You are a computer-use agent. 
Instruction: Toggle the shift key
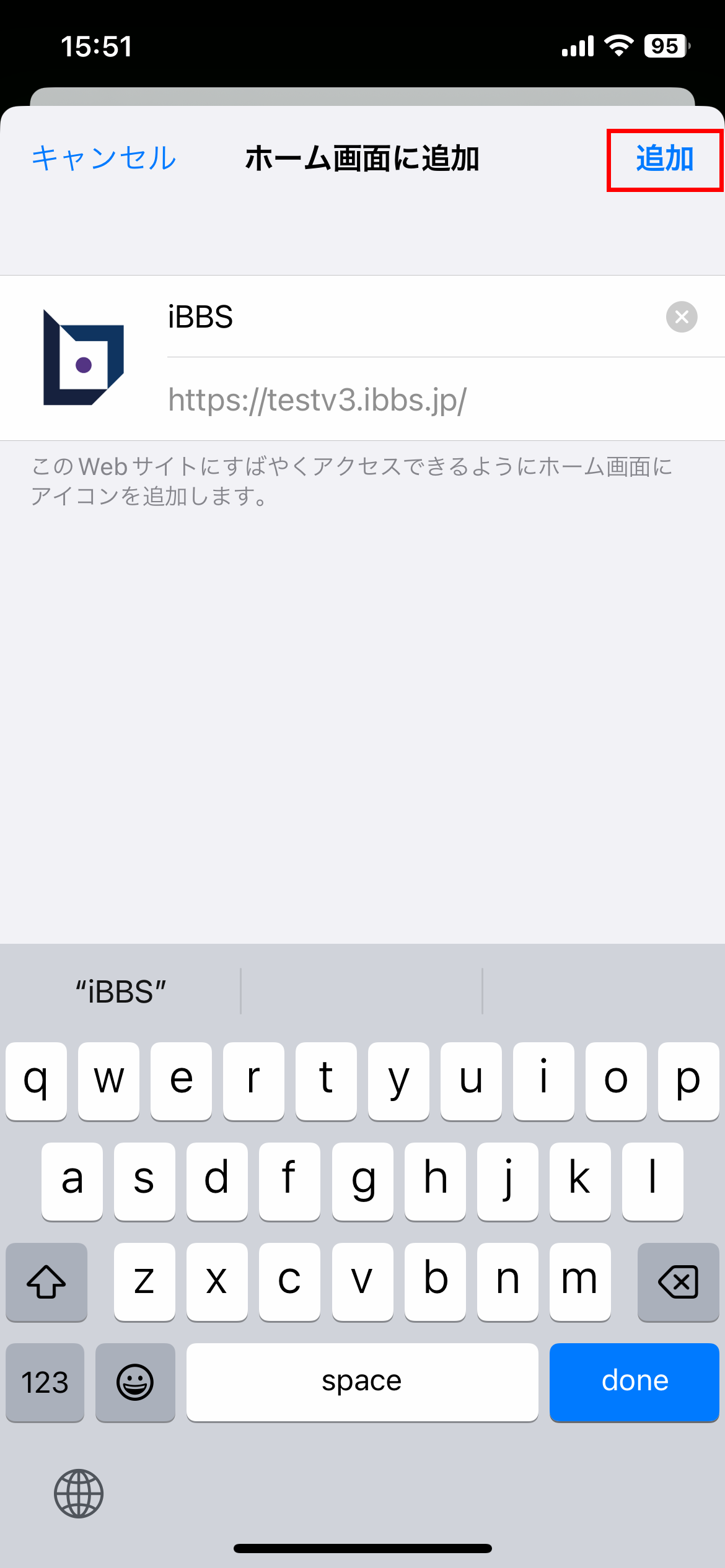[46, 1281]
